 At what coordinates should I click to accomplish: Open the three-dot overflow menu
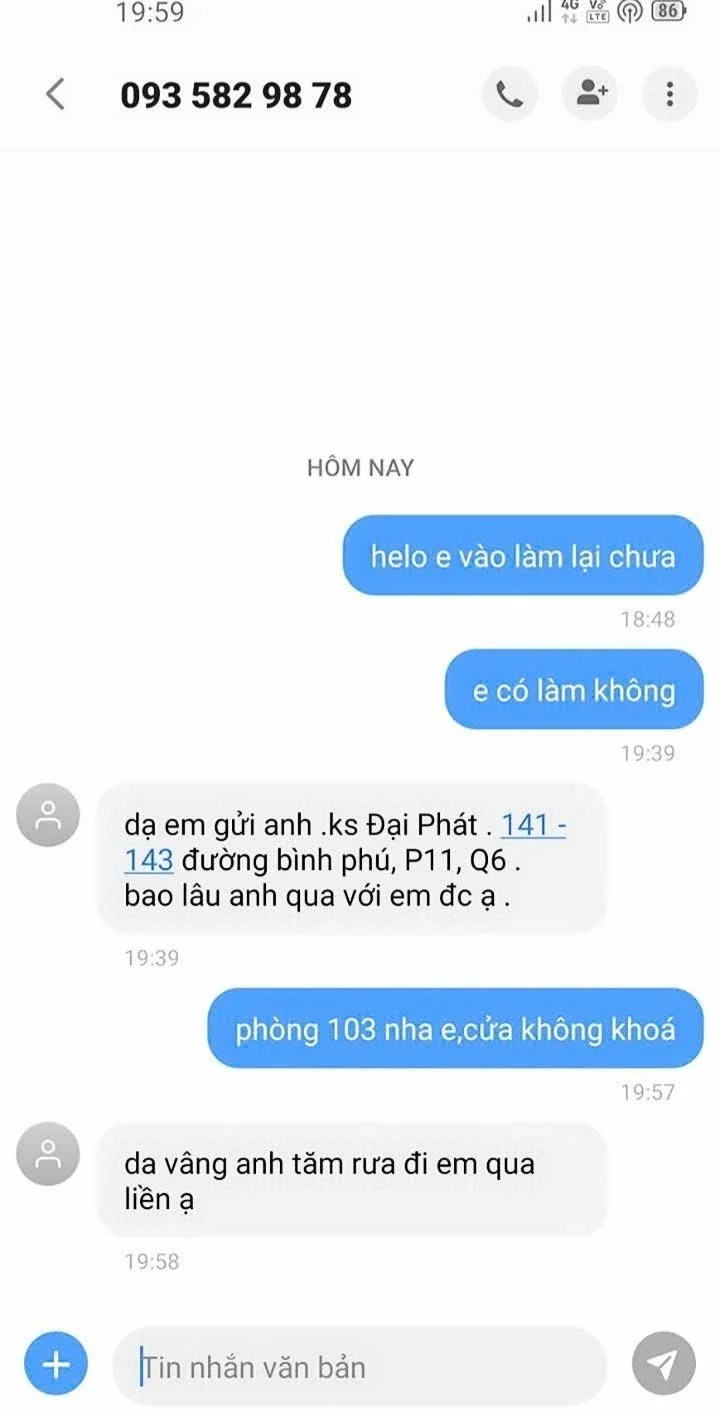(x=669, y=95)
